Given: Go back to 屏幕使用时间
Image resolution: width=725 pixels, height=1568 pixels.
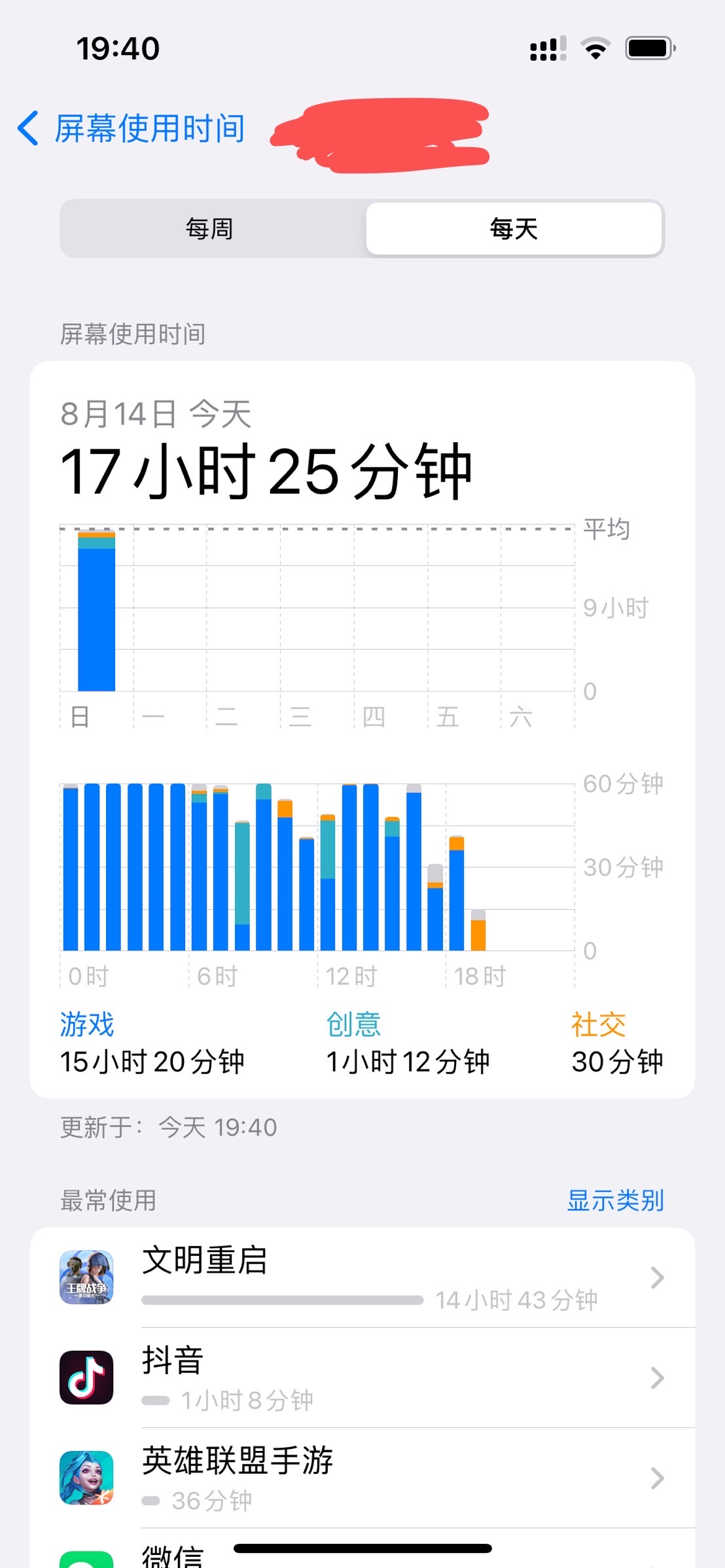Looking at the screenshot, I should click(131, 128).
